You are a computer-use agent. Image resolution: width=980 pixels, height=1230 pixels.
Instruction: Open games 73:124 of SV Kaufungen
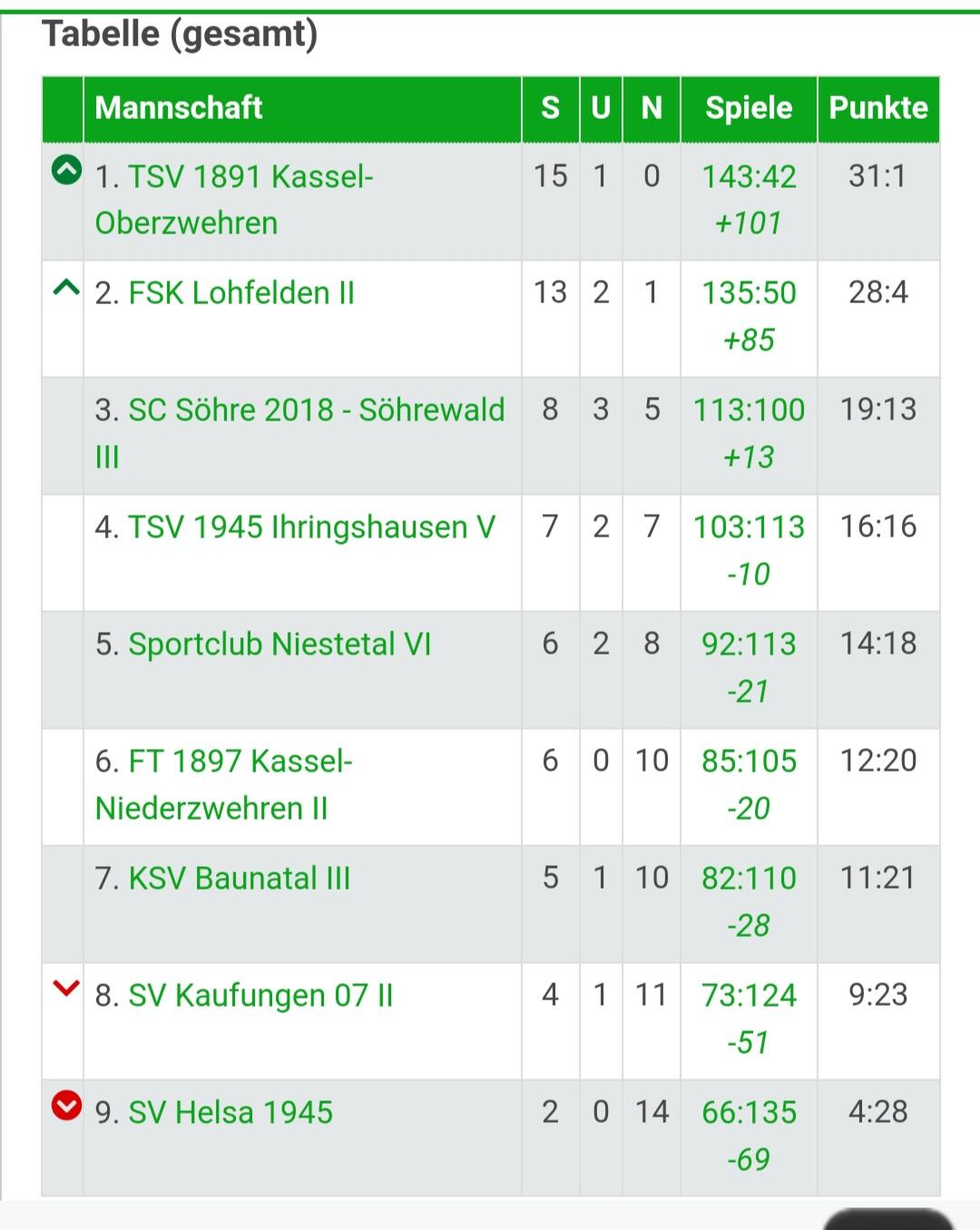(x=749, y=996)
